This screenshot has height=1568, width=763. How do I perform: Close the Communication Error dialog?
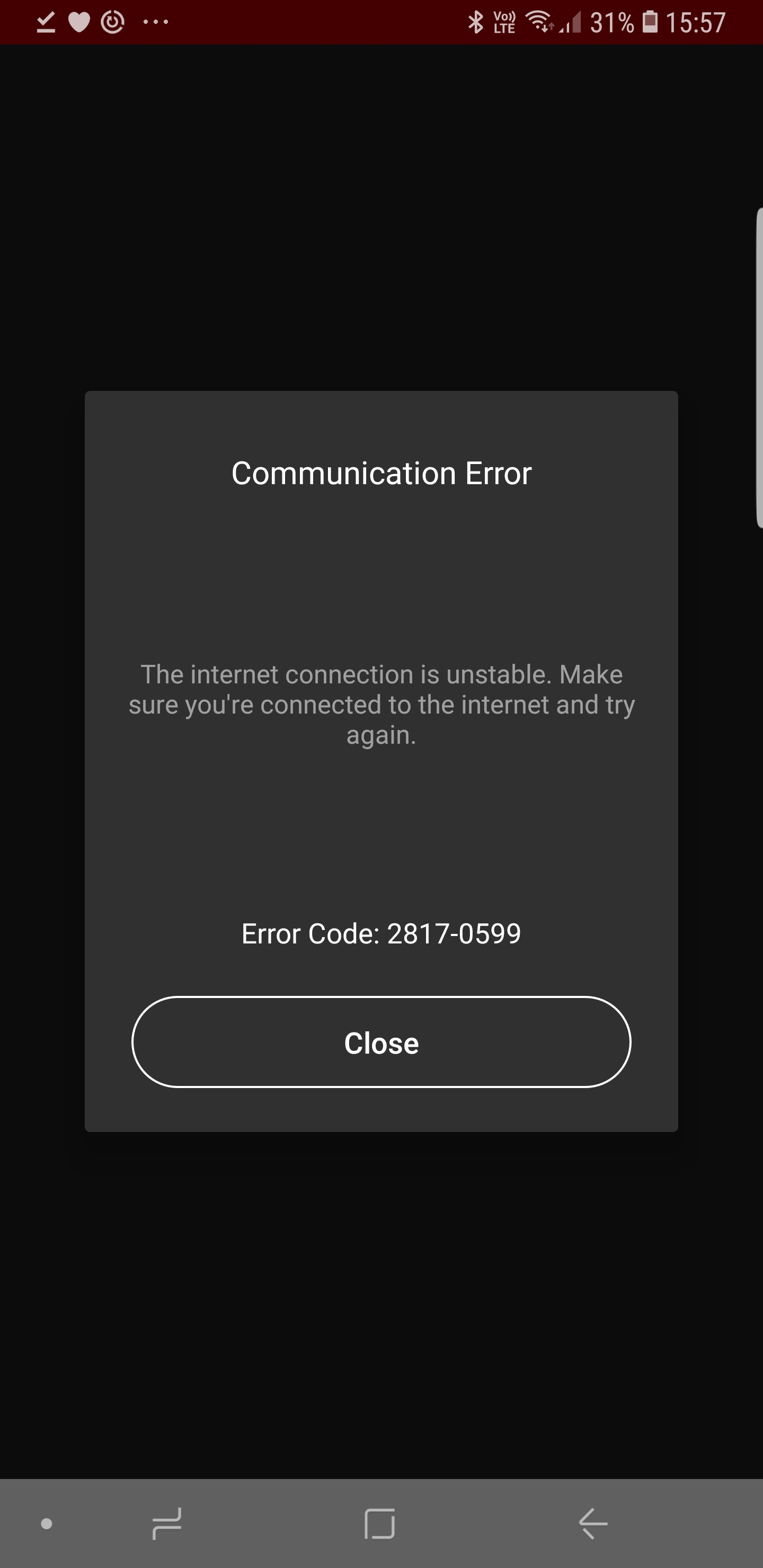[x=381, y=1042]
